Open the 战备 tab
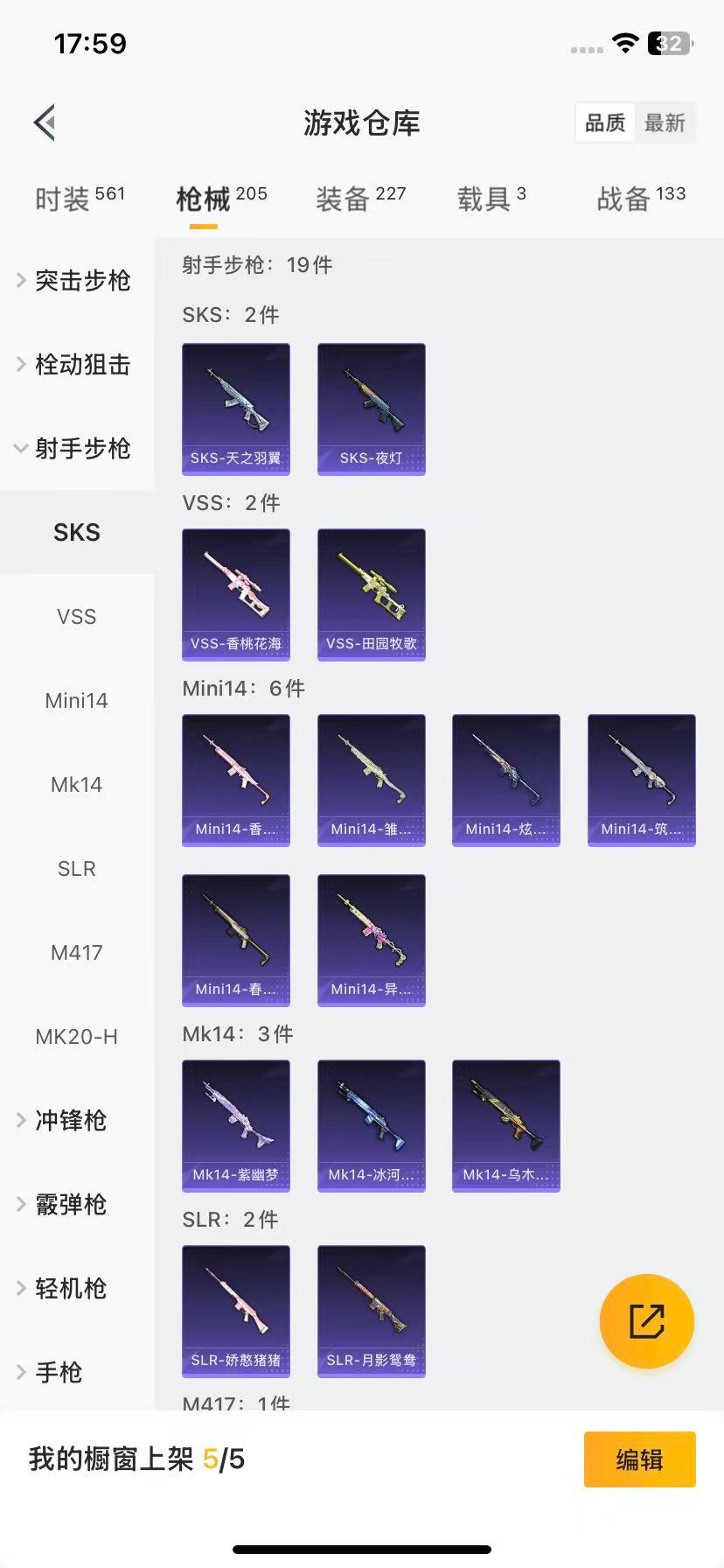Viewport: 724px width, 1568px height. point(641,199)
